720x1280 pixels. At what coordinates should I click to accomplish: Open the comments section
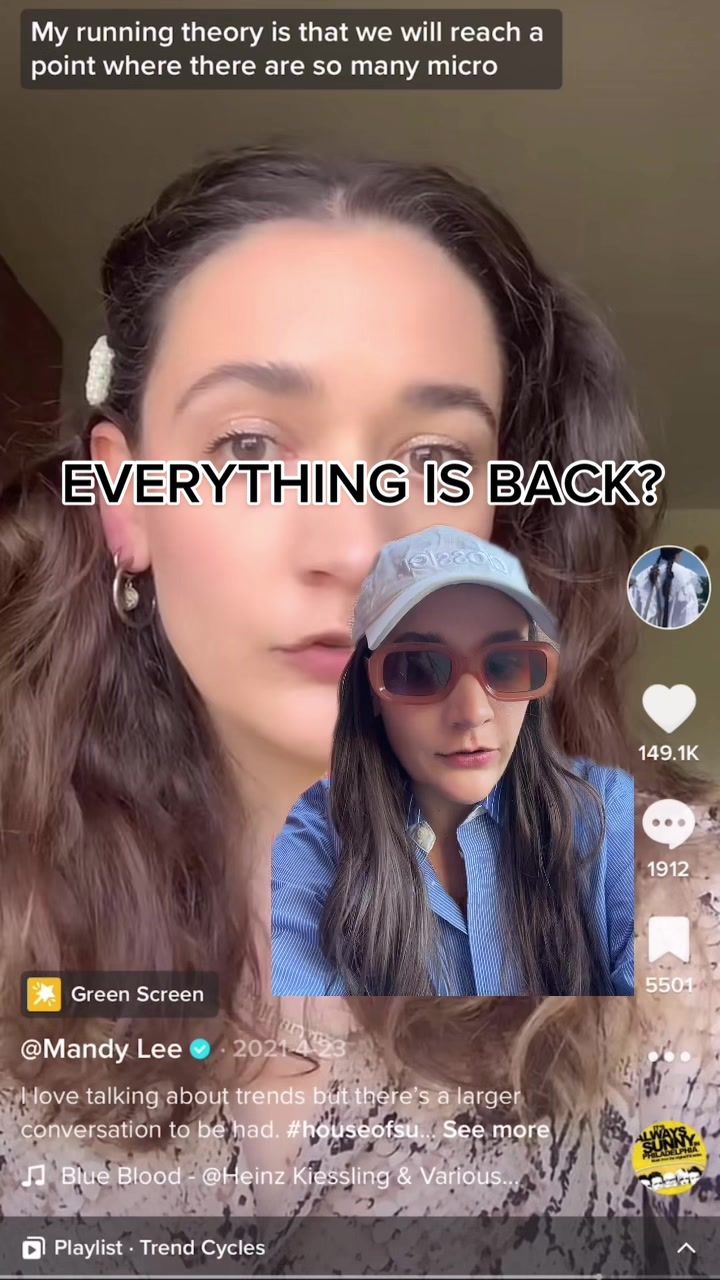tap(668, 824)
